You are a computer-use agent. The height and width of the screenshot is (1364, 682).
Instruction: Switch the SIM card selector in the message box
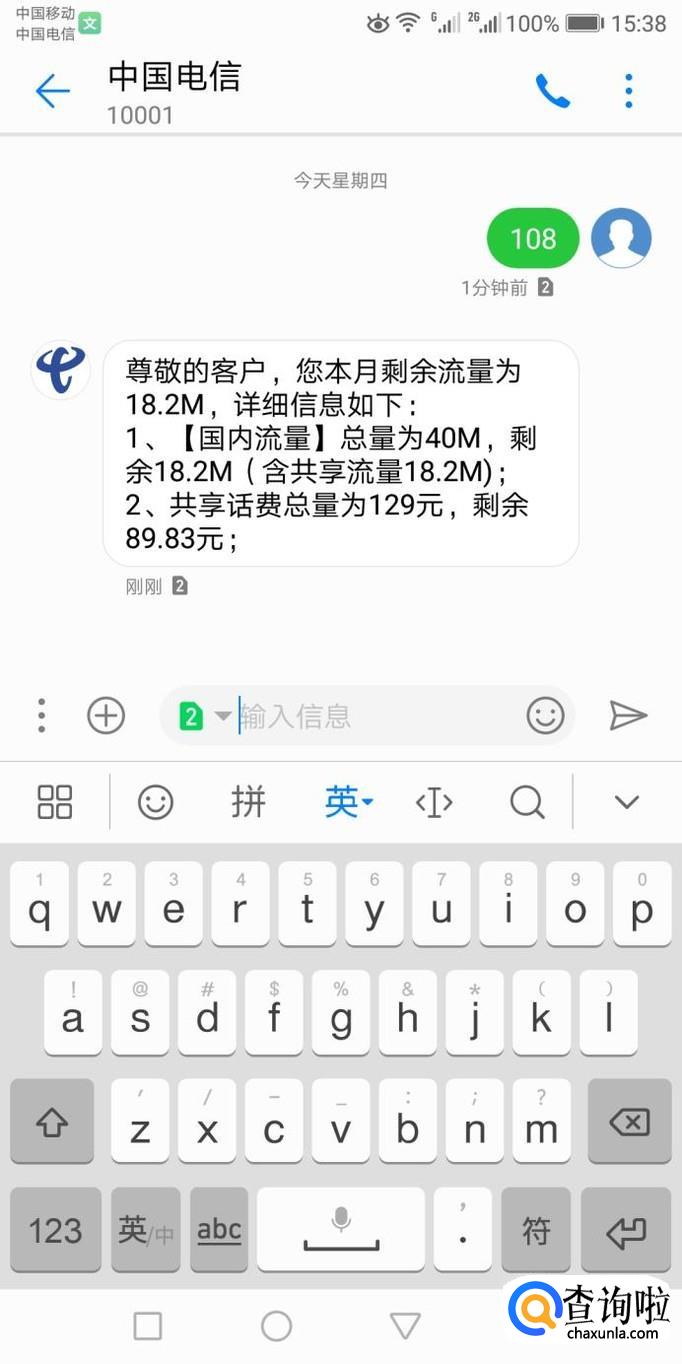[x=203, y=716]
